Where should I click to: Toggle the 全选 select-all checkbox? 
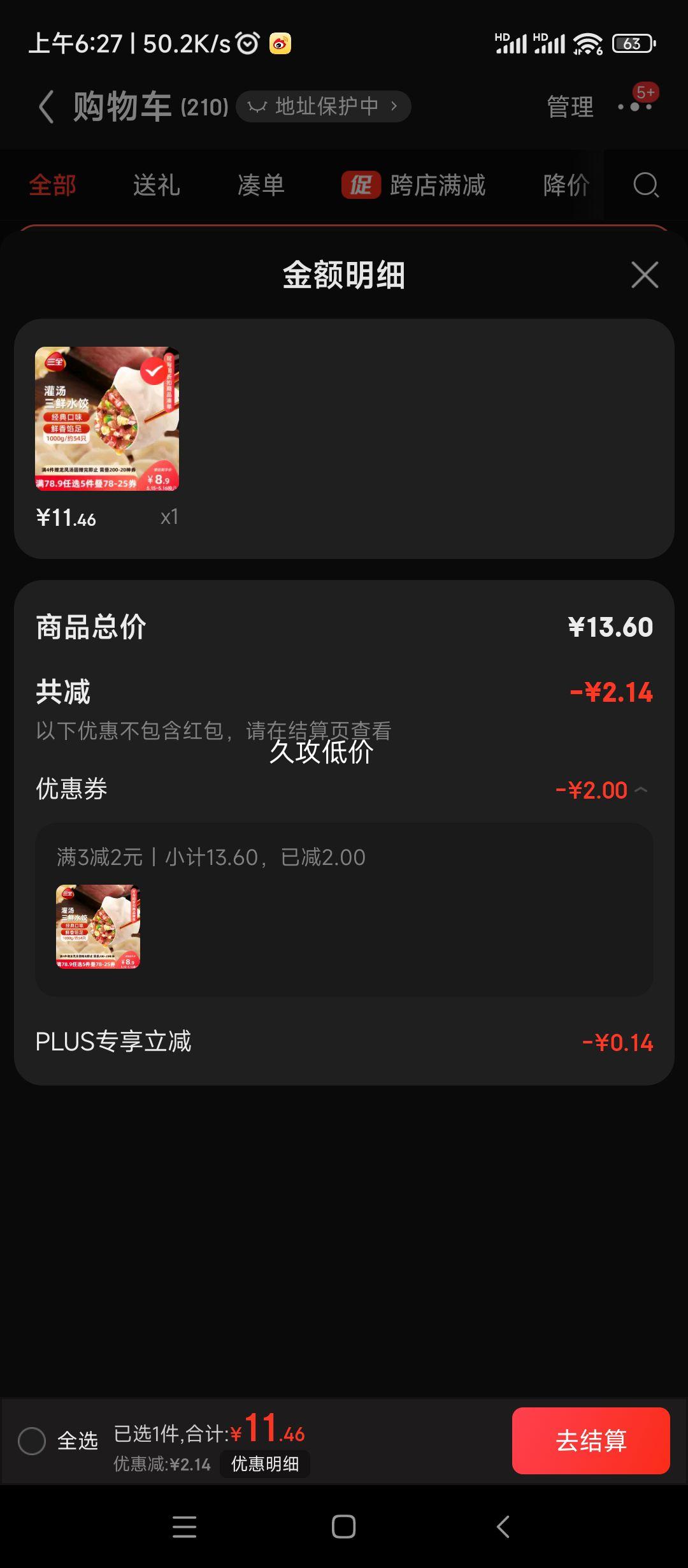(32, 1441)
